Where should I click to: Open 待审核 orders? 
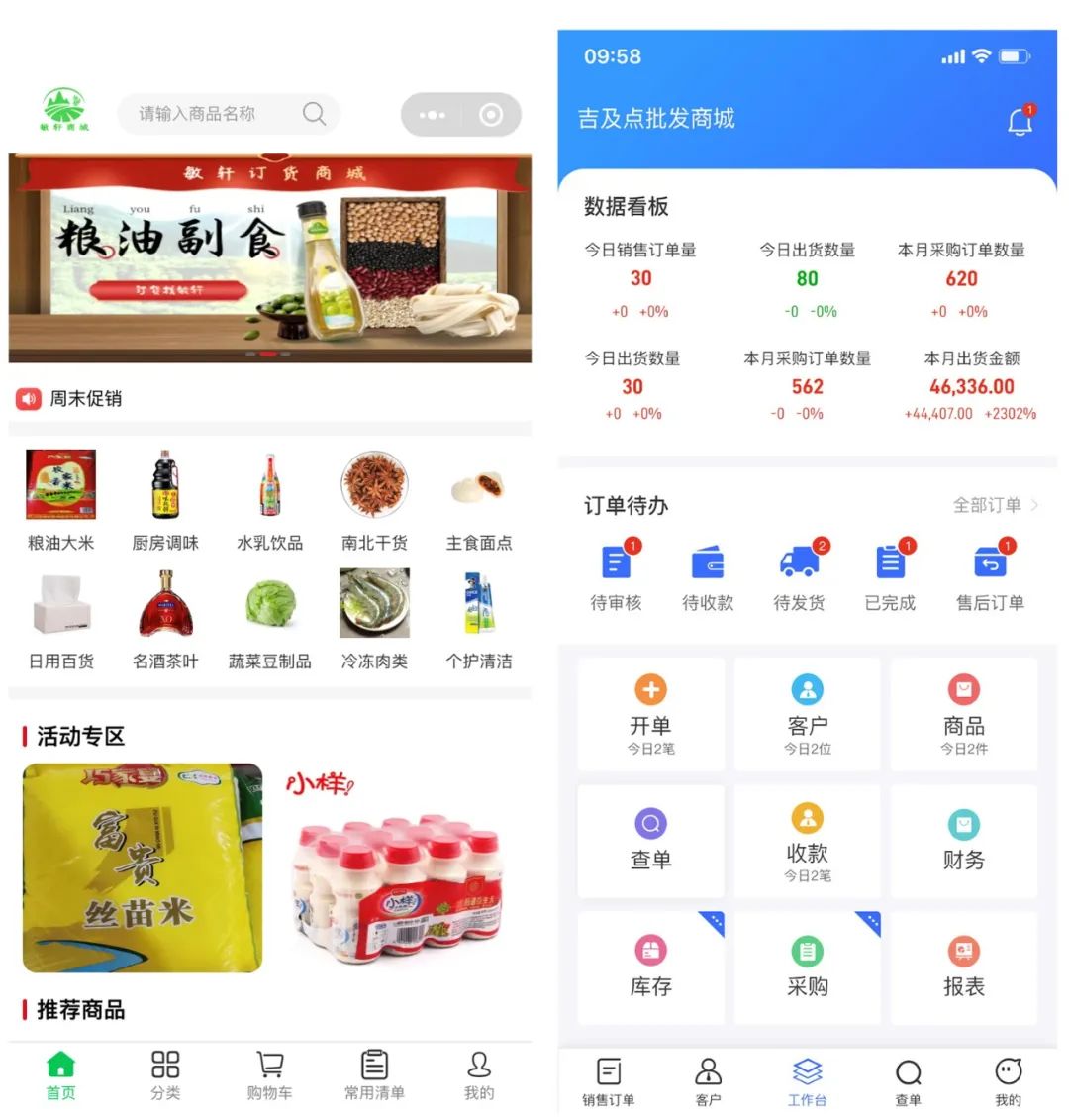(x=616, y=576)
